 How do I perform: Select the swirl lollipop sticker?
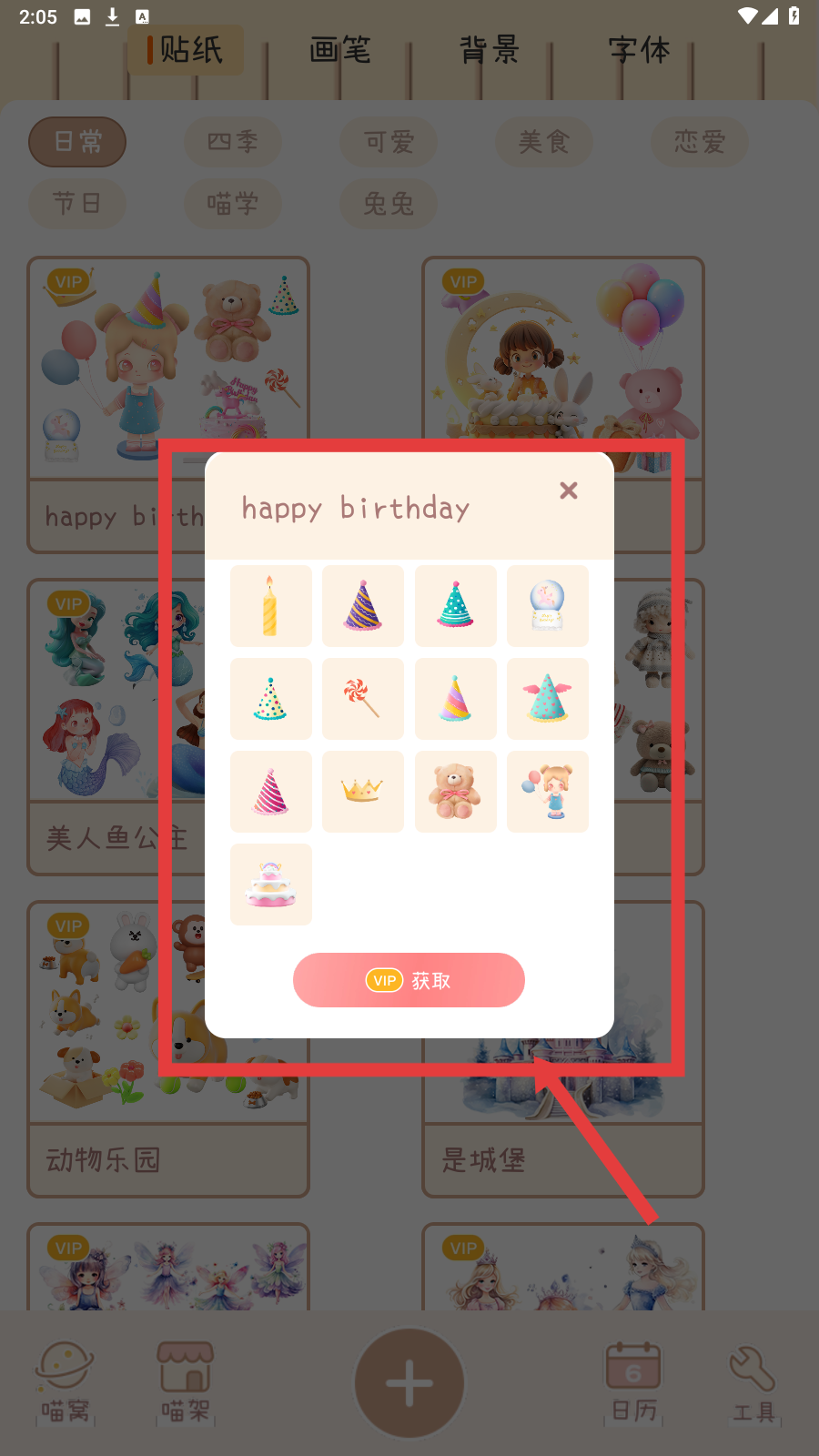363,699
